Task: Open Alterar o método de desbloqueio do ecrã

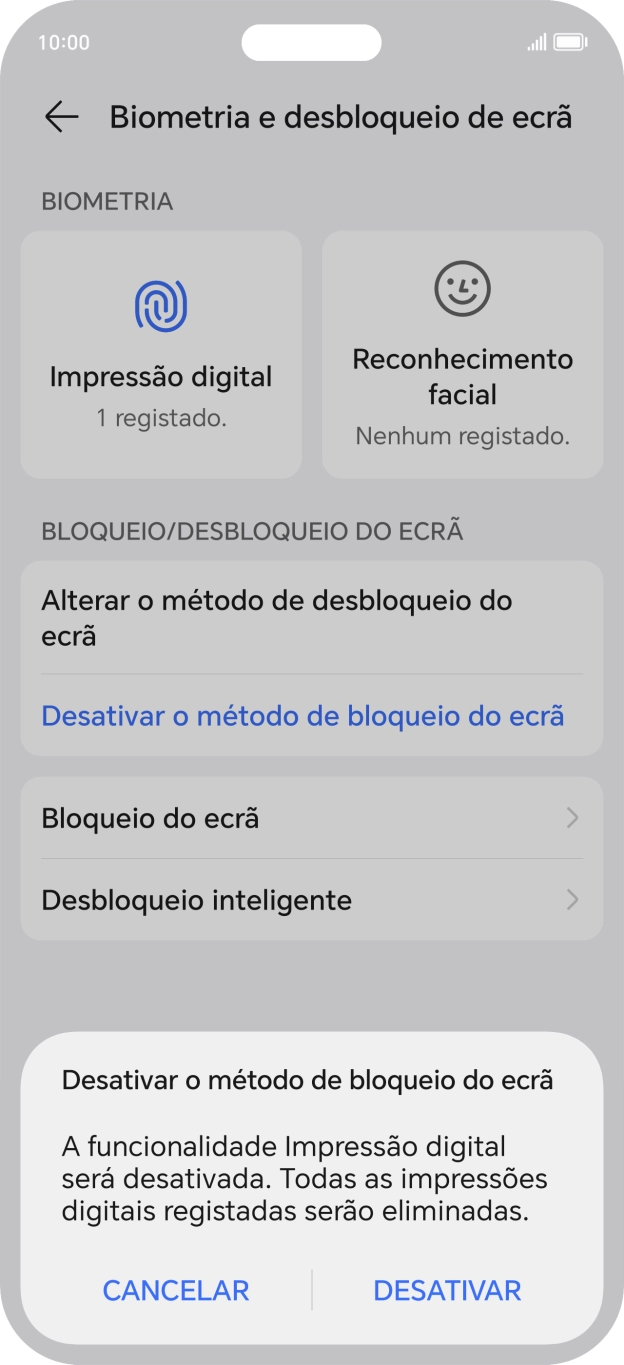Action: [x=311, y=618]
